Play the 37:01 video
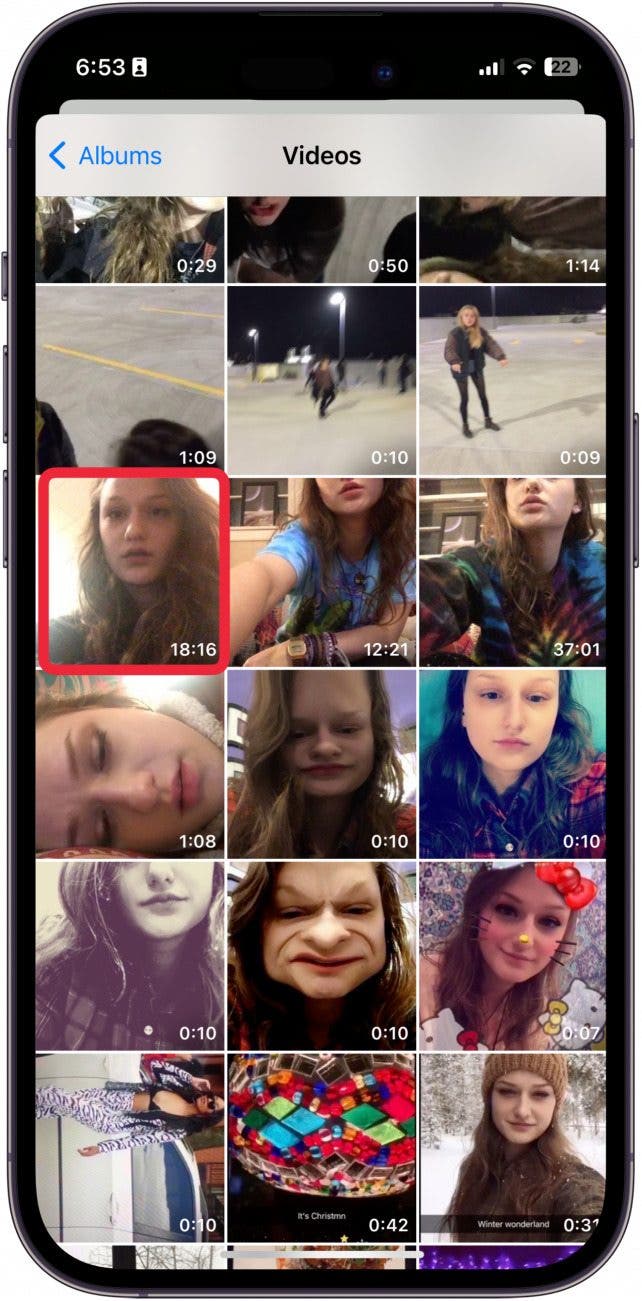The image size is (642, 1301). coord(511,572)
